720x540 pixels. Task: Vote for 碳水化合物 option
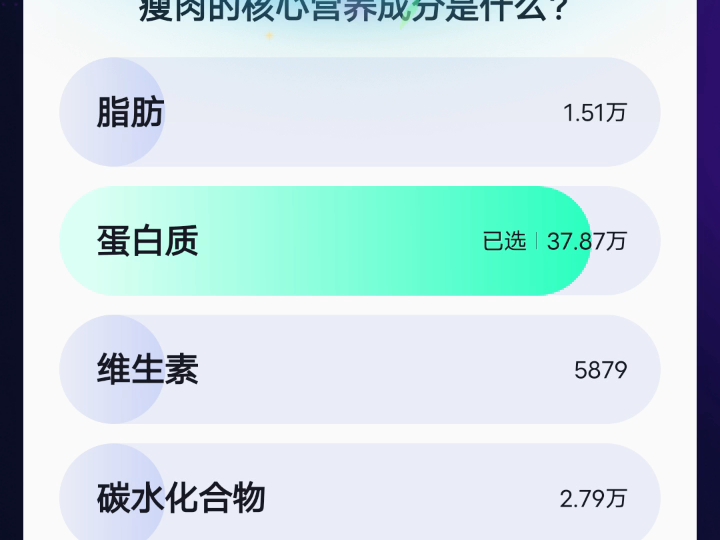(360, 497)
